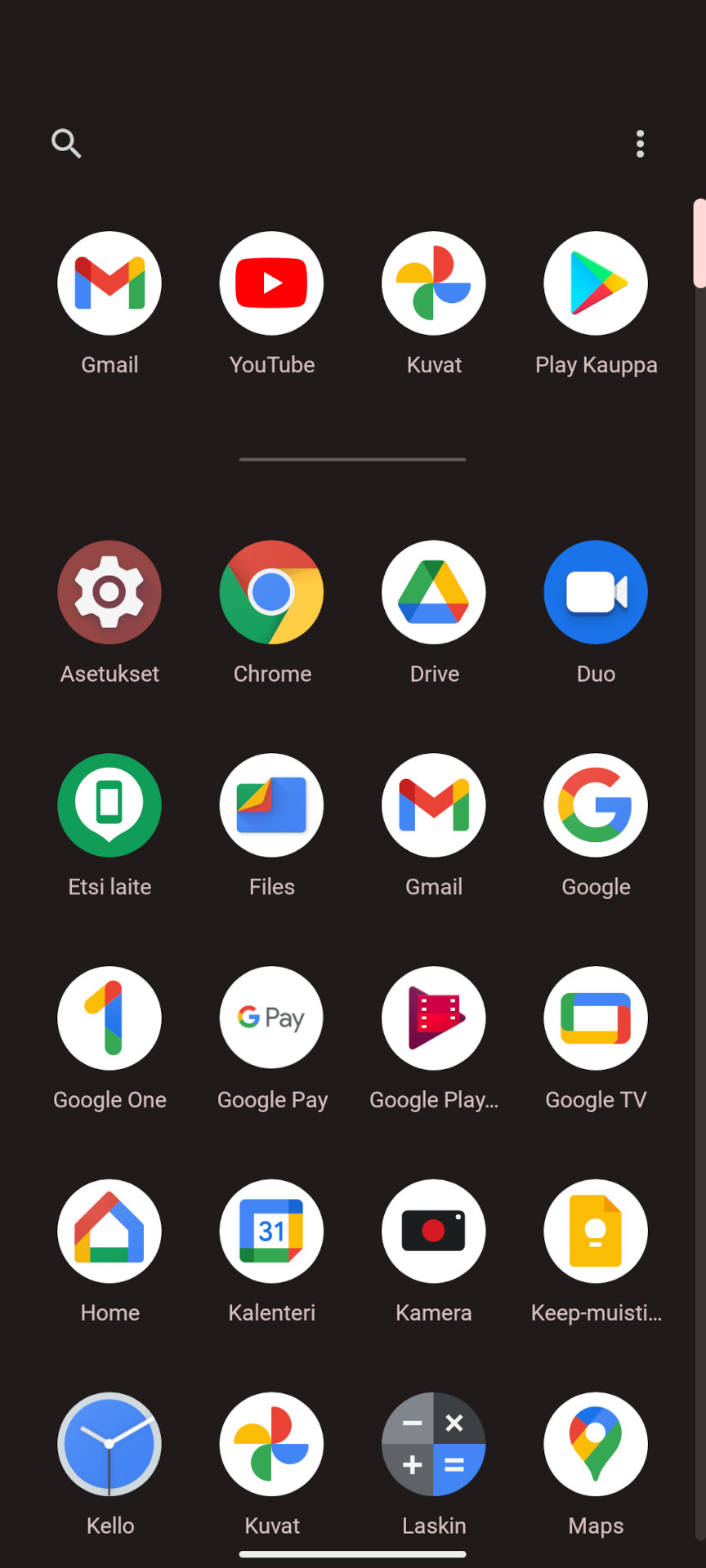
Task: Open the three-dot overflow menu
Action: coord(640,144)
